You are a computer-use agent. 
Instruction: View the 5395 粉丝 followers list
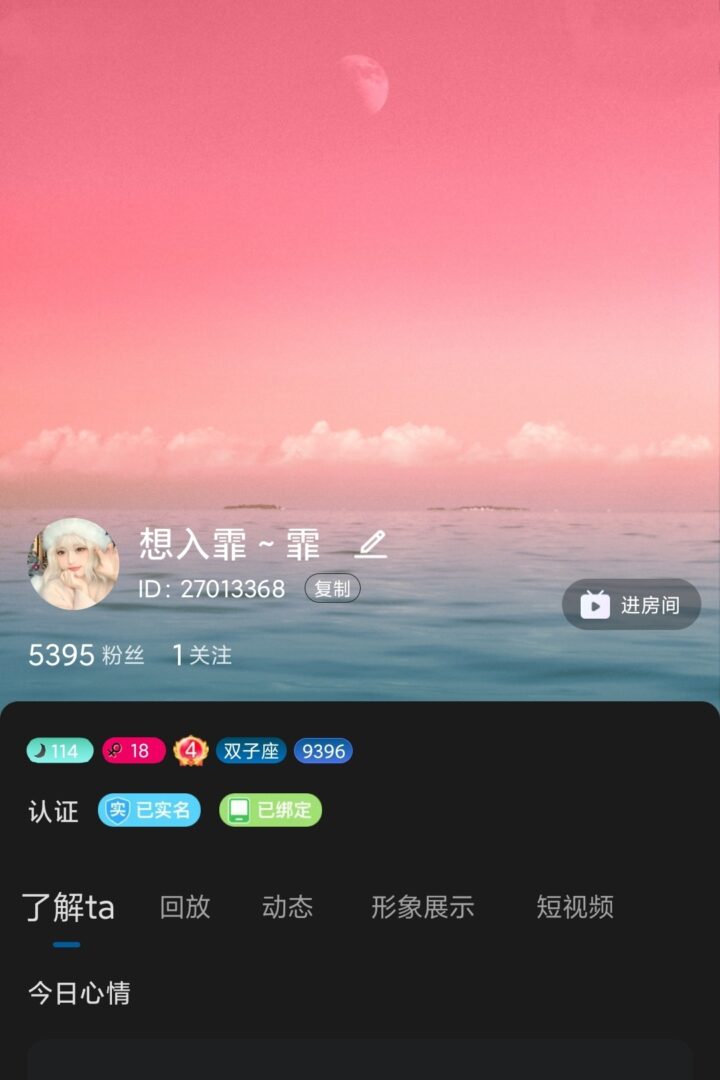(x=86, y=656)
